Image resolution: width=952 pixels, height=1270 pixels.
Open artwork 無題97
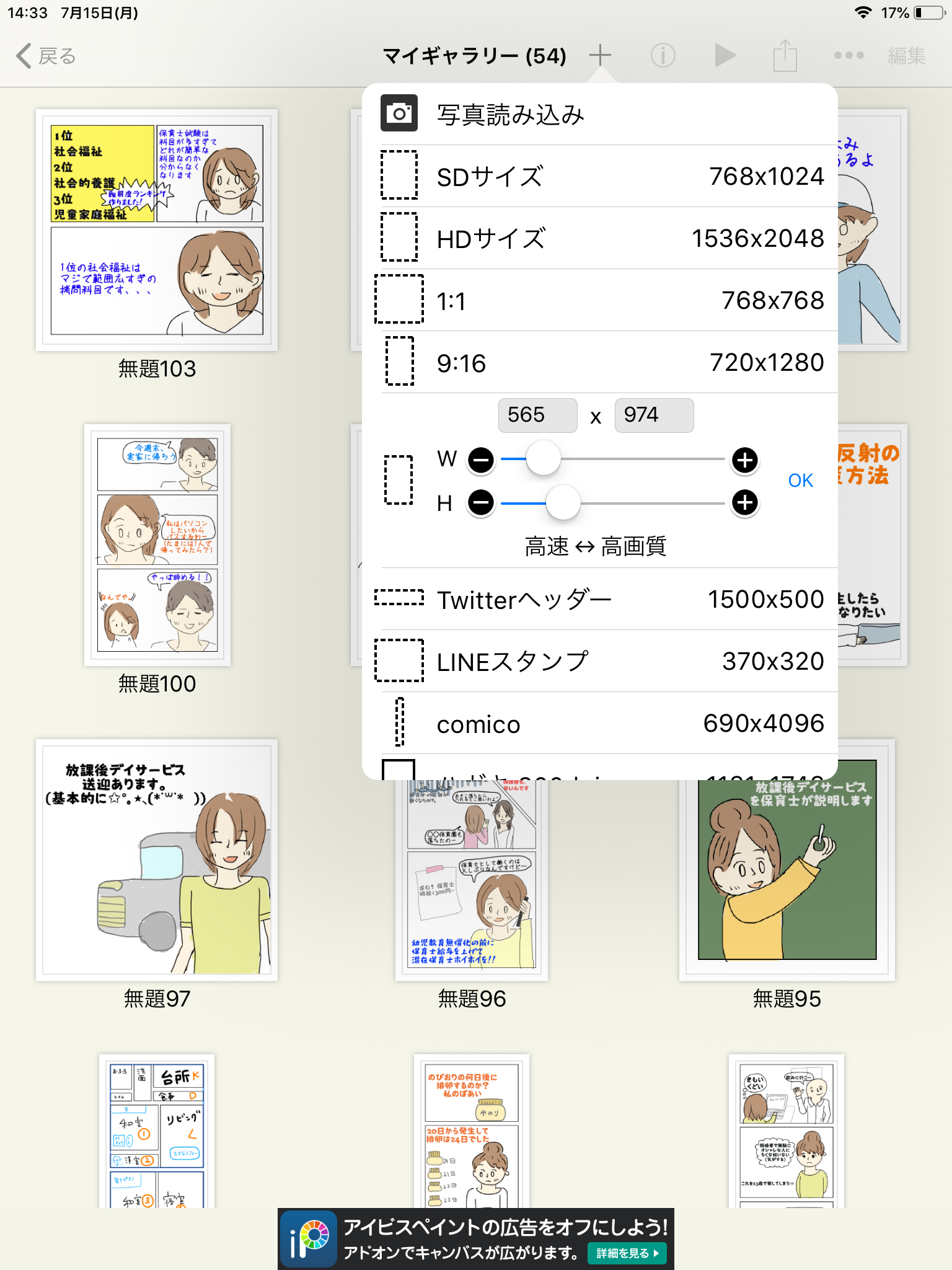[157, 859]
